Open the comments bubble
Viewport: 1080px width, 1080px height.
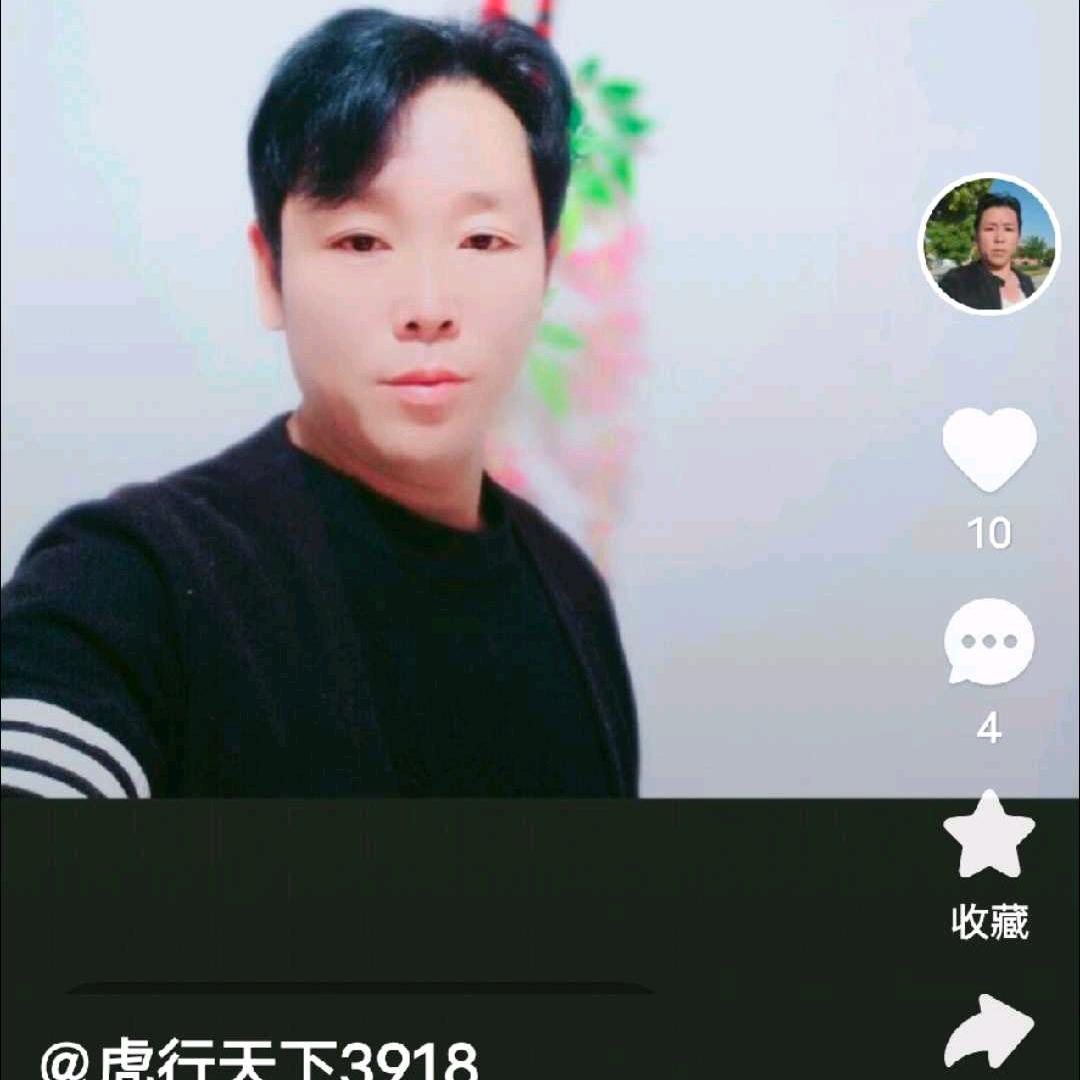click(989, 642)
